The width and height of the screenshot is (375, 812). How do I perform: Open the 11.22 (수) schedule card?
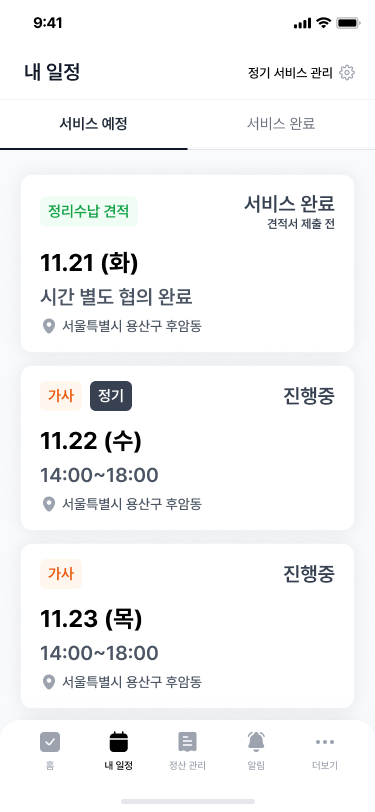click(188, 448)
